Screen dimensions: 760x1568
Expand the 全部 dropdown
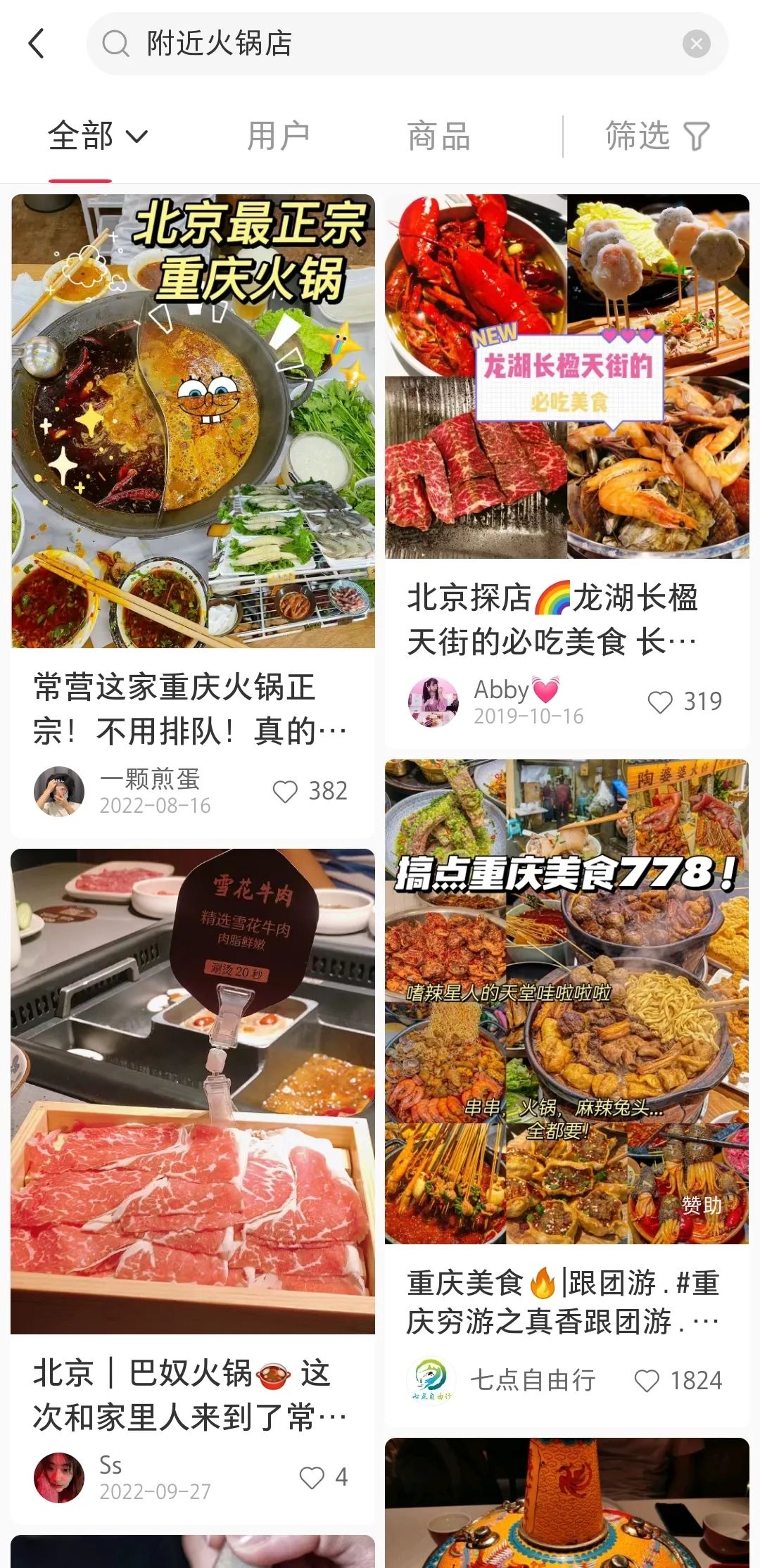click(x=97, y=136)
